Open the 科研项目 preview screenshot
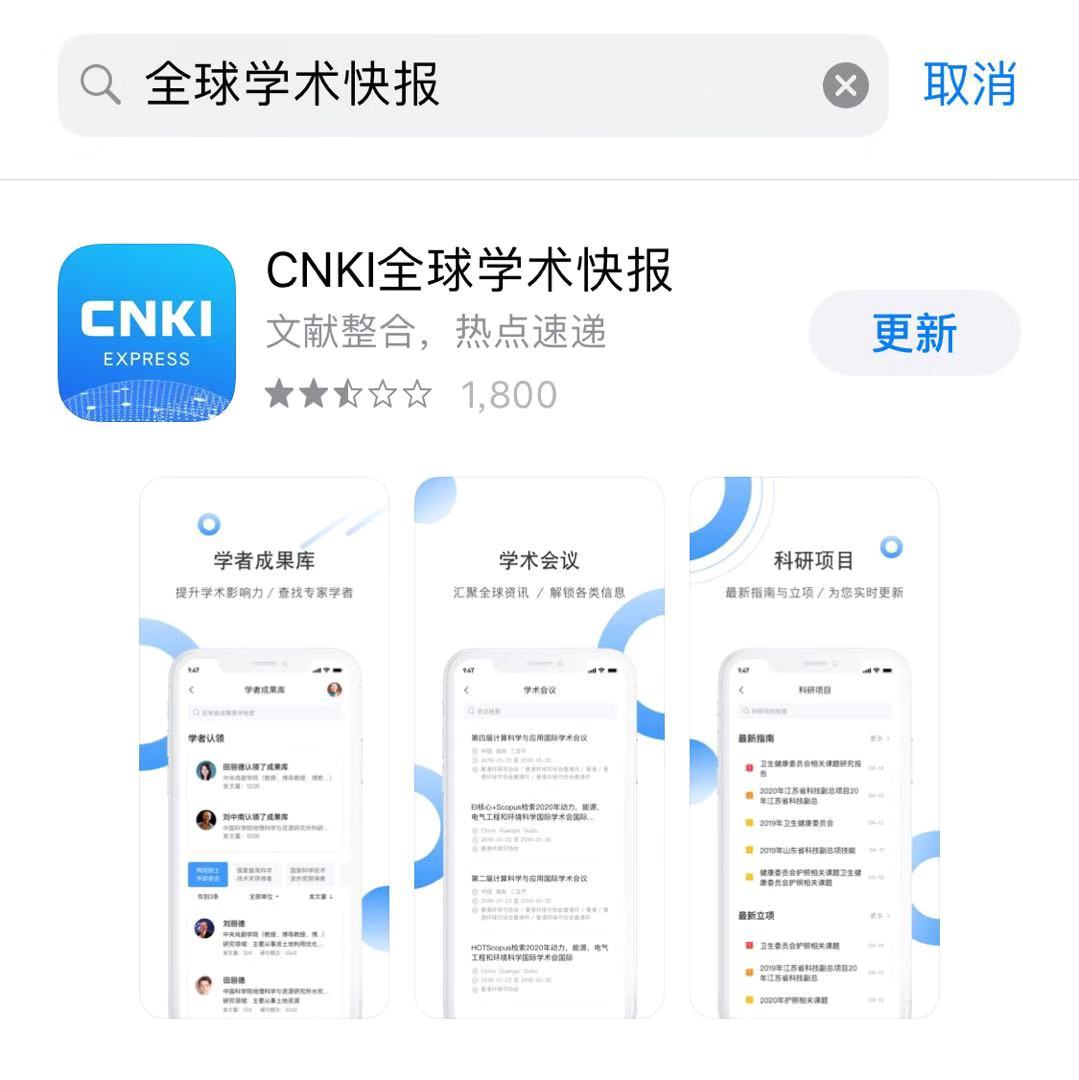 [x=814, y=747]
